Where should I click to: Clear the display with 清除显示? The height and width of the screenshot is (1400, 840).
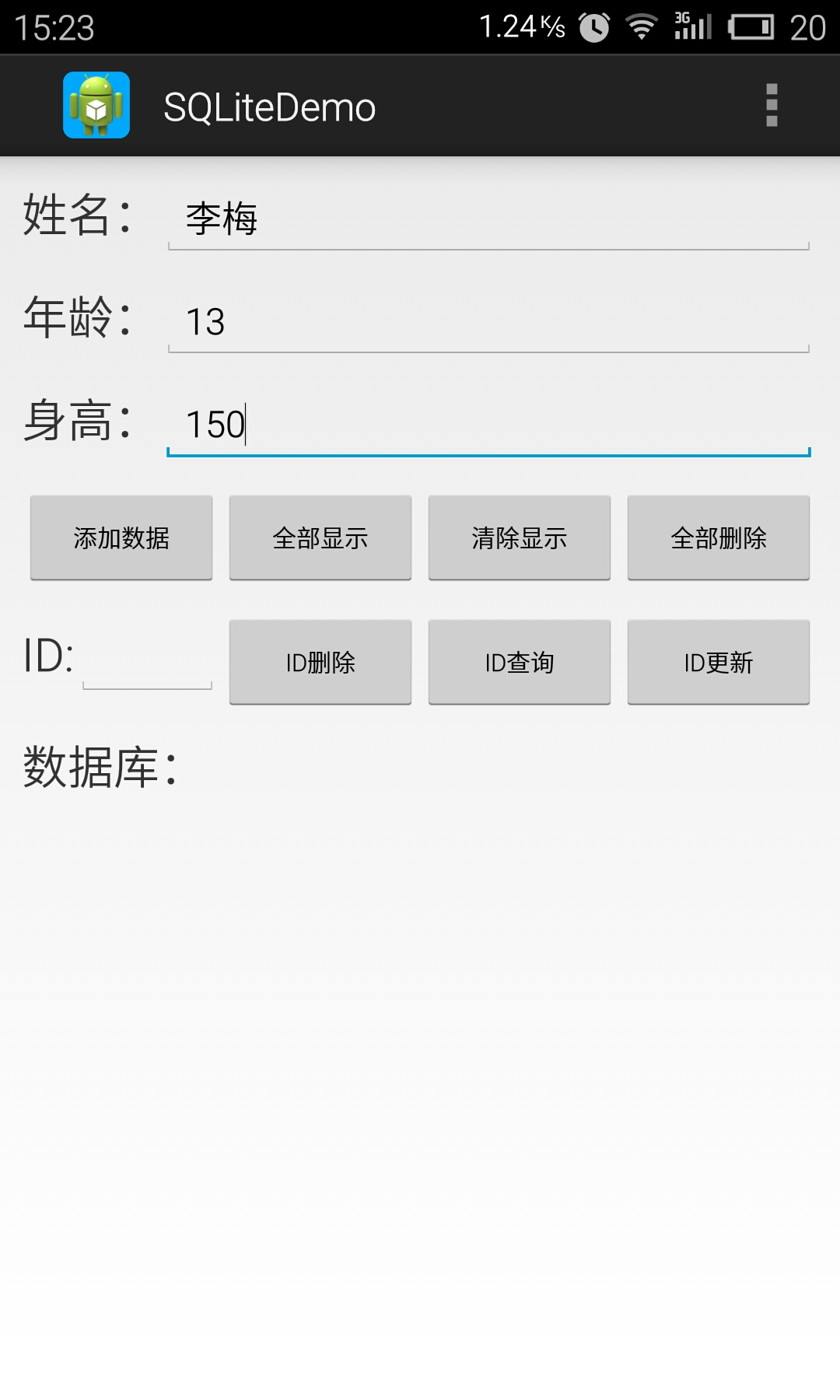(x=520, y=537)
